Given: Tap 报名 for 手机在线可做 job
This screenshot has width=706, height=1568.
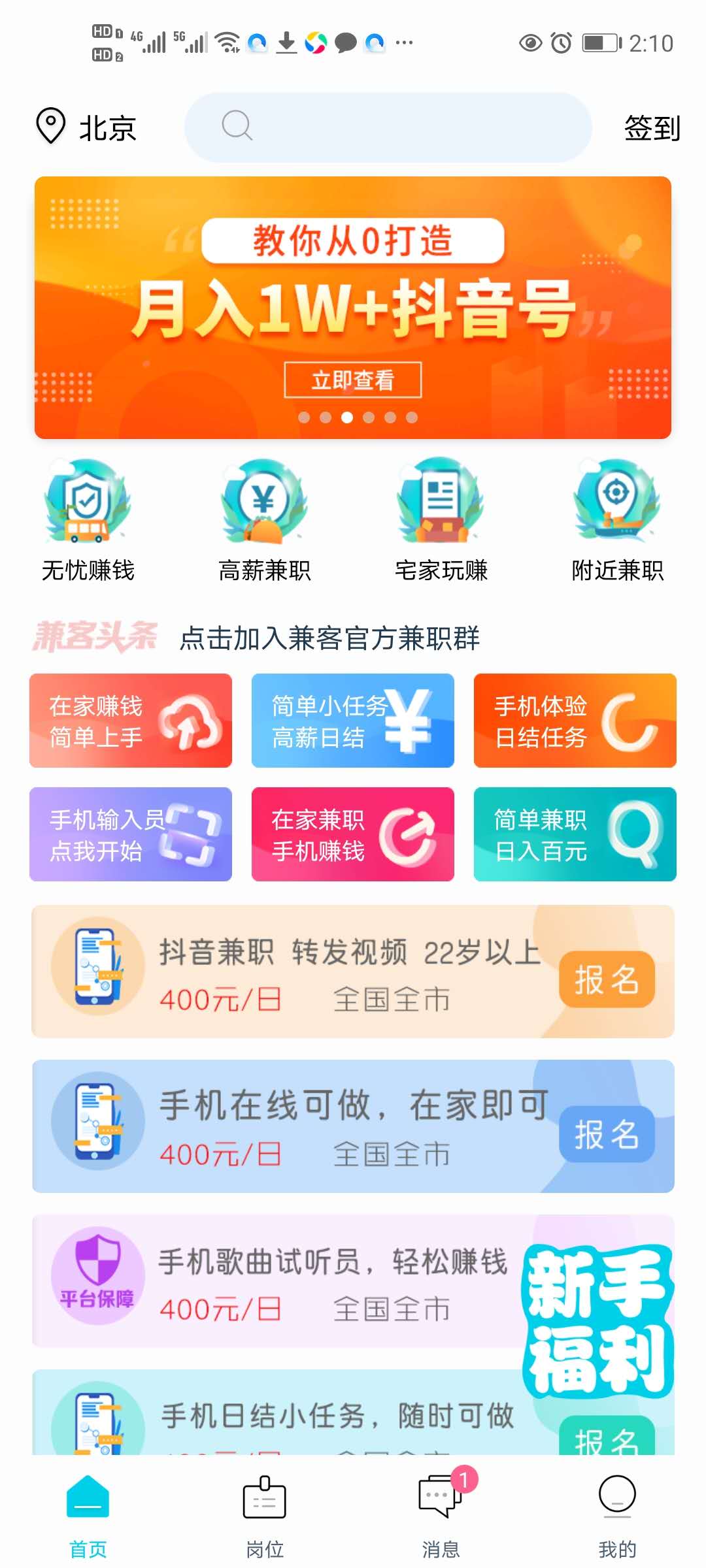Looking at the screenshot, I should (x=607, y=1134).
